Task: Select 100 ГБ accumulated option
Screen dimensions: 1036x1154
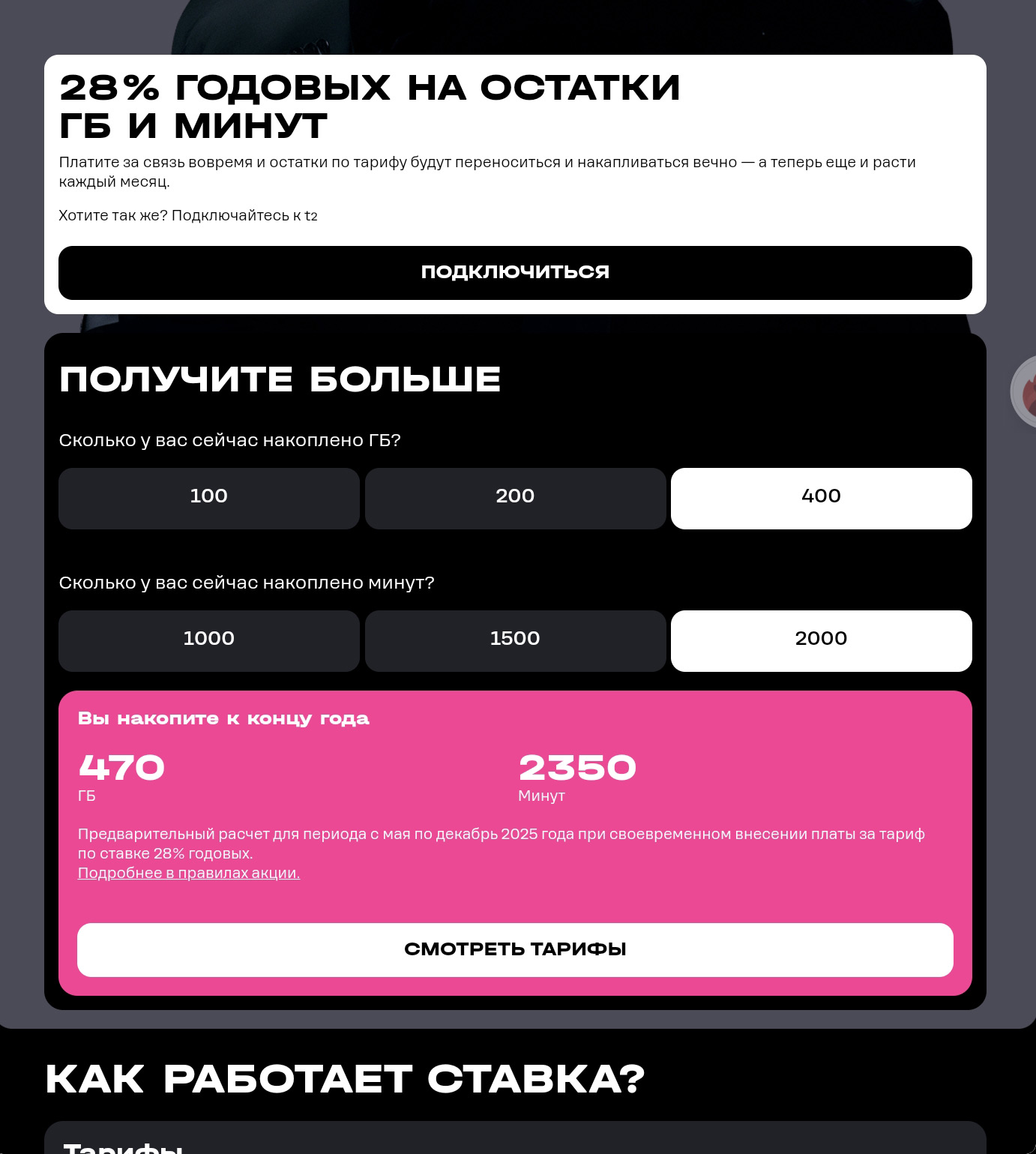Action: pyautogui.click(x=208, y=498)
